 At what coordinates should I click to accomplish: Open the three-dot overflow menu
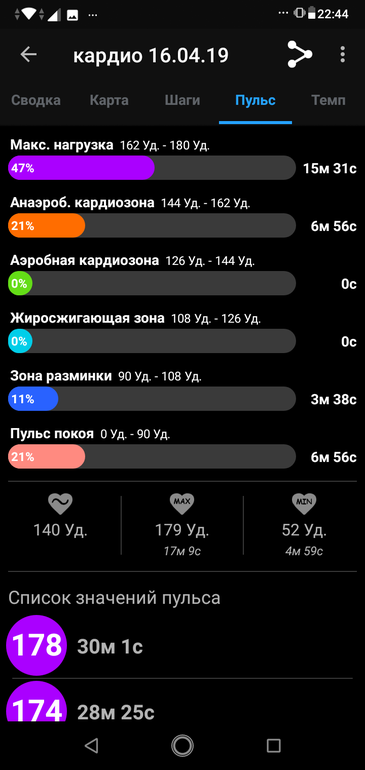pyautogui.click(x=343, y=55)
